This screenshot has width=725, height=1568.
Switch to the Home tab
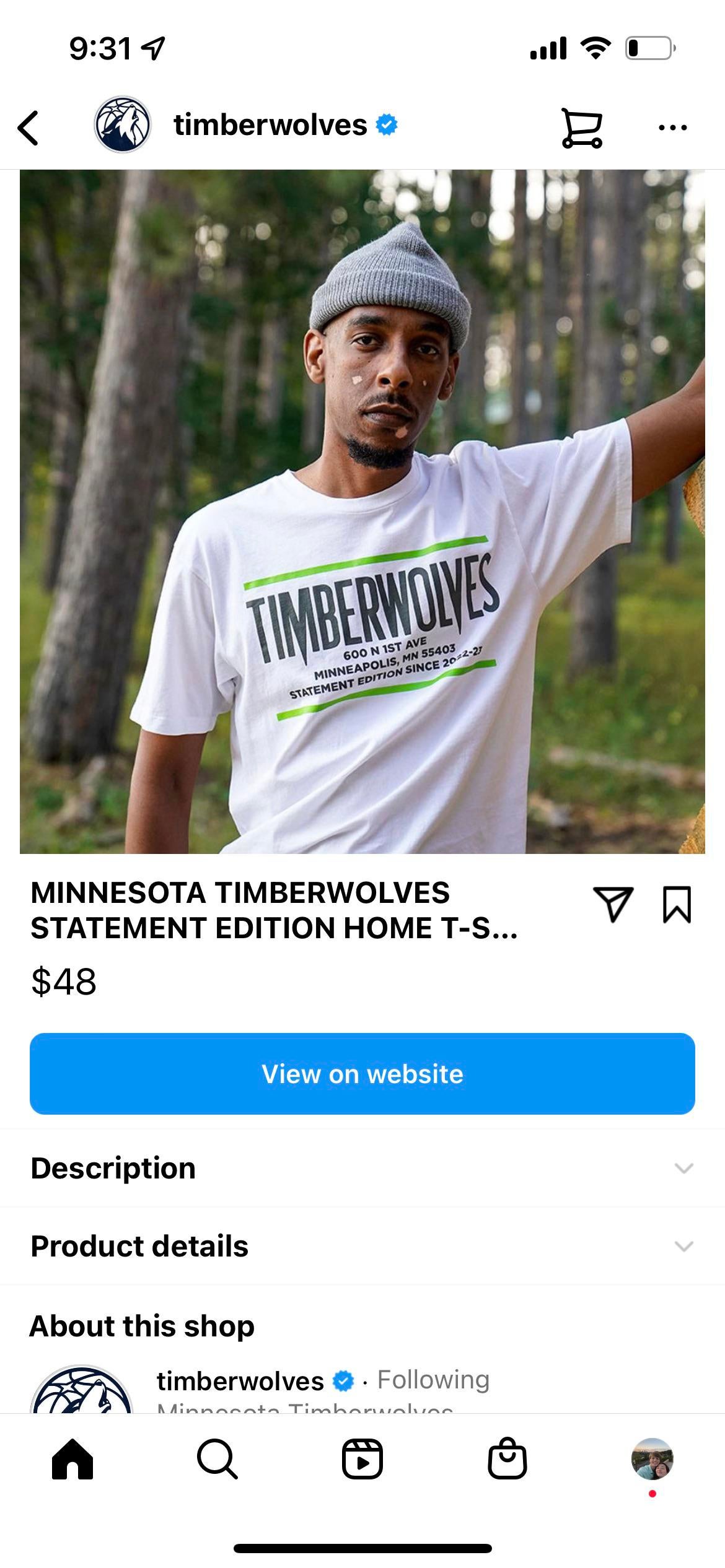point(72,1459)
